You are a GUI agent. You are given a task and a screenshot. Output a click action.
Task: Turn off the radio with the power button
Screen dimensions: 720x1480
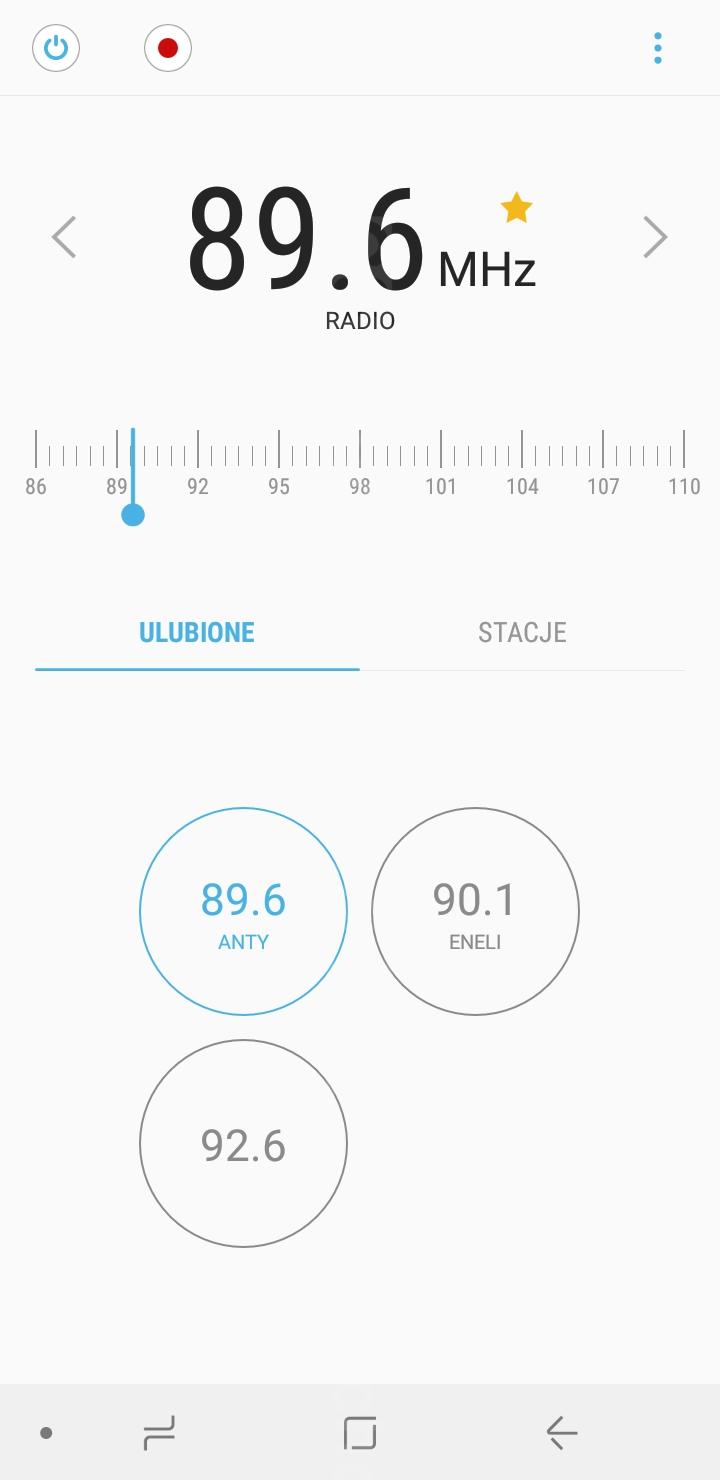coord(56,48)
